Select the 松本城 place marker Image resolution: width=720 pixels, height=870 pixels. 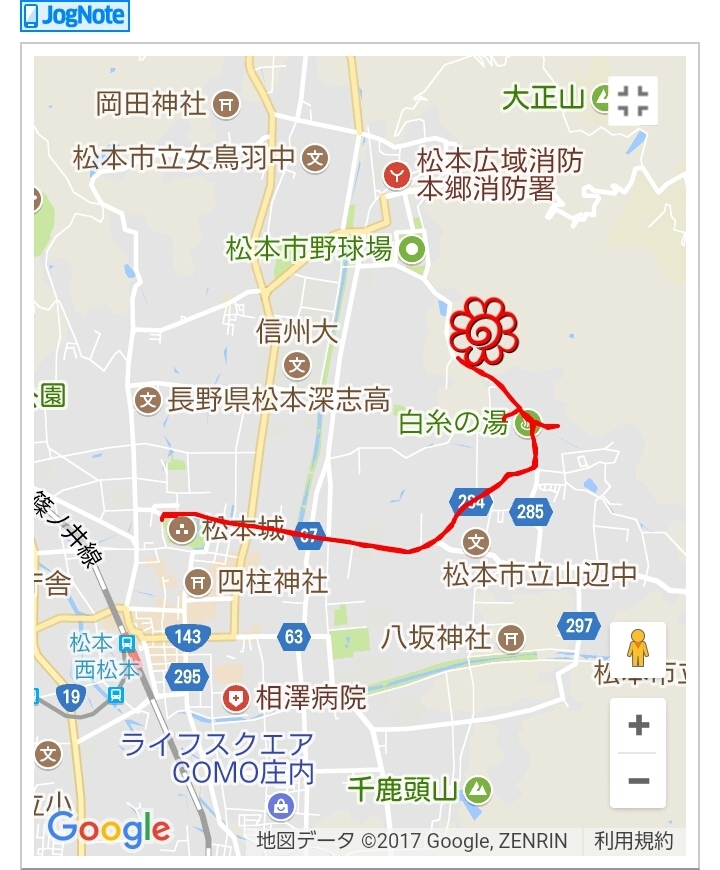click(183, 529)
